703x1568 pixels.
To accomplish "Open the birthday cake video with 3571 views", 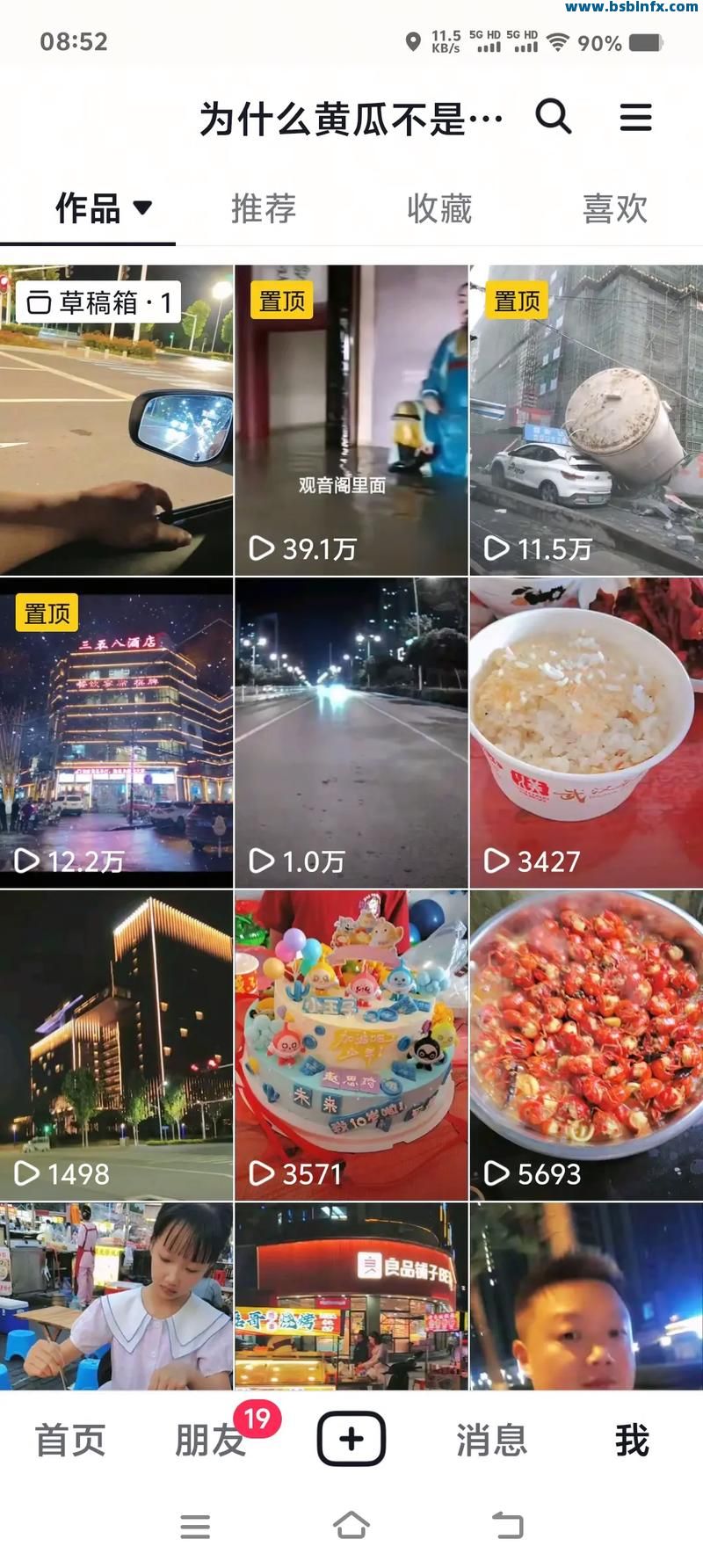I will [x=351, y=1044].
